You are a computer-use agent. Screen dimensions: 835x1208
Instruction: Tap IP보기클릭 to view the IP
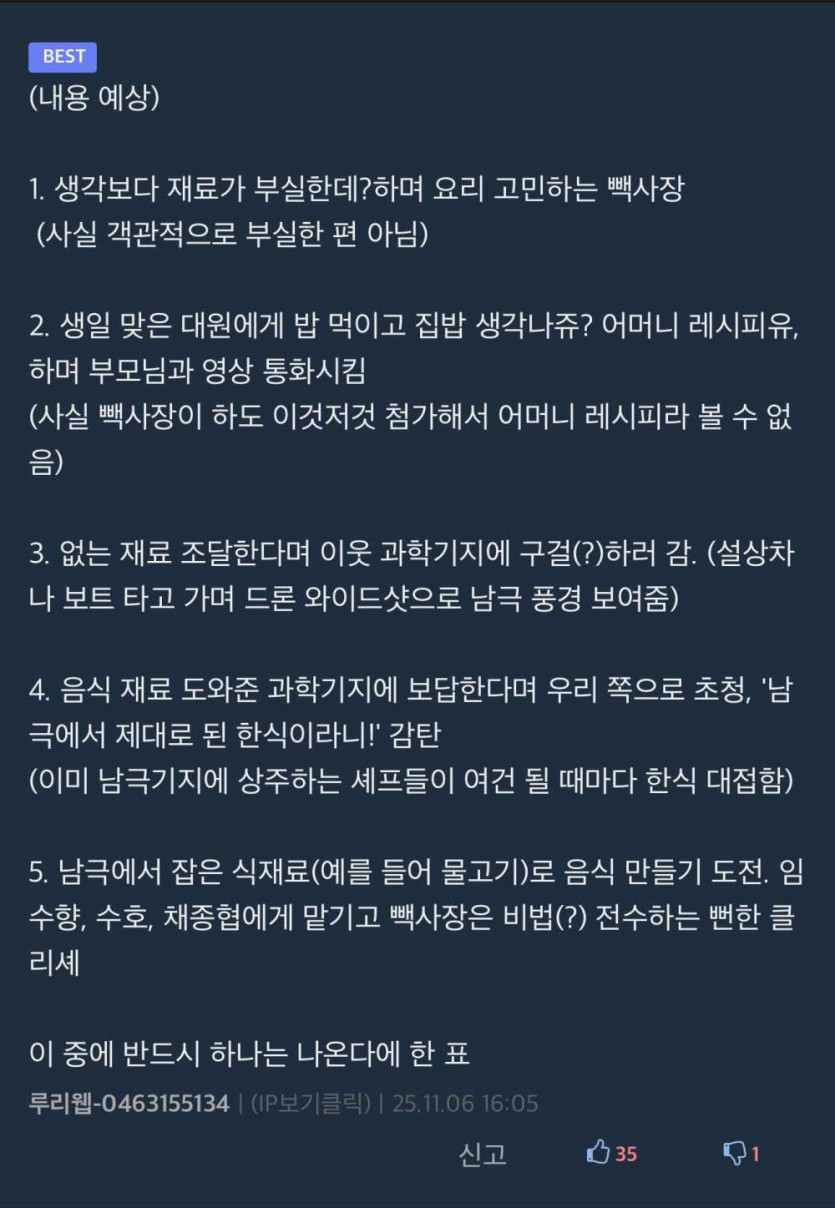click(310, 1104)
